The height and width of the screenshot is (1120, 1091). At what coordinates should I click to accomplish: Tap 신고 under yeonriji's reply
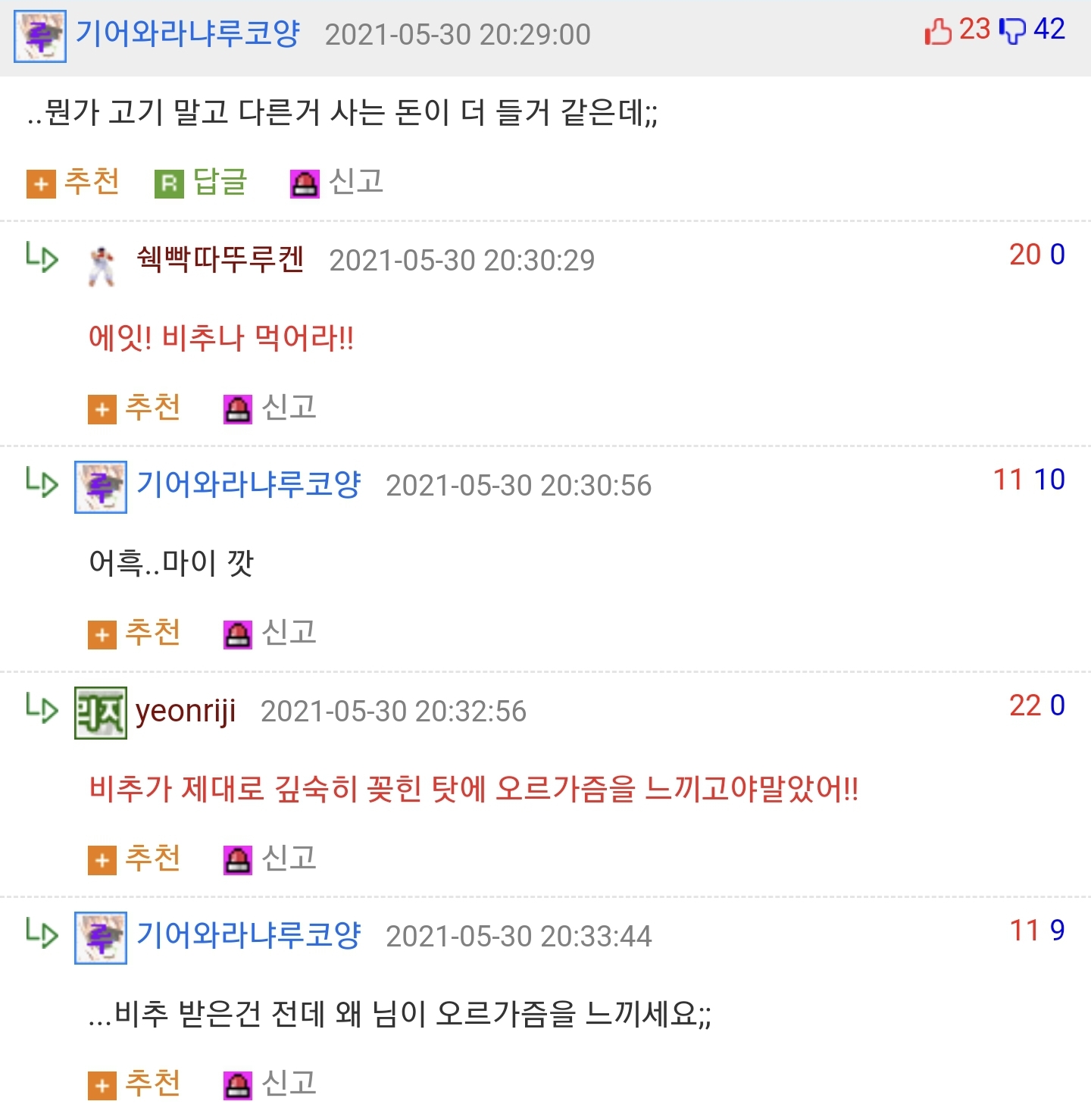pyautogui.click(x=270, y=859)
